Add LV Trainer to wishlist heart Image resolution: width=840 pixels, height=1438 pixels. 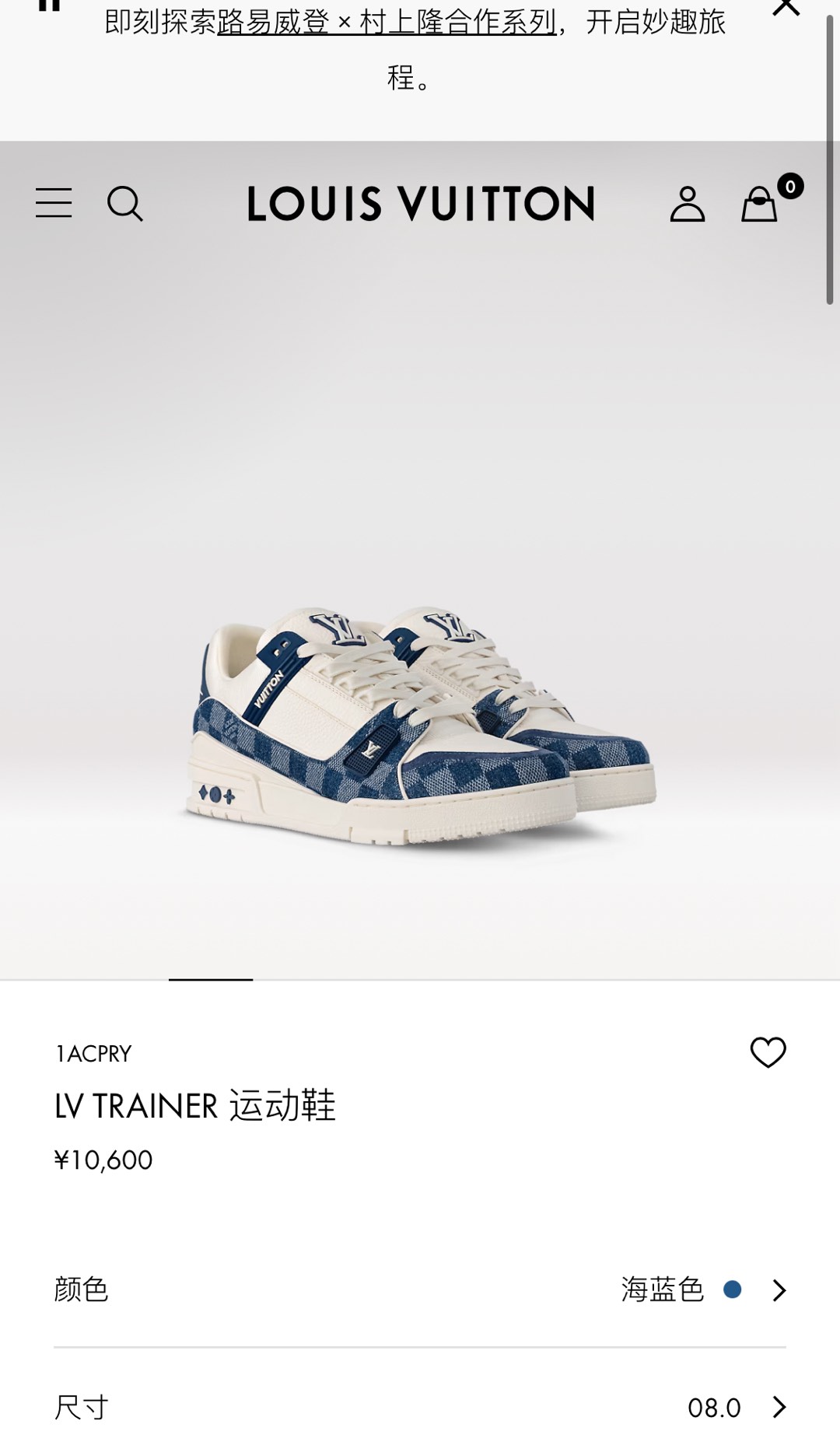(x=768, y=1052)
